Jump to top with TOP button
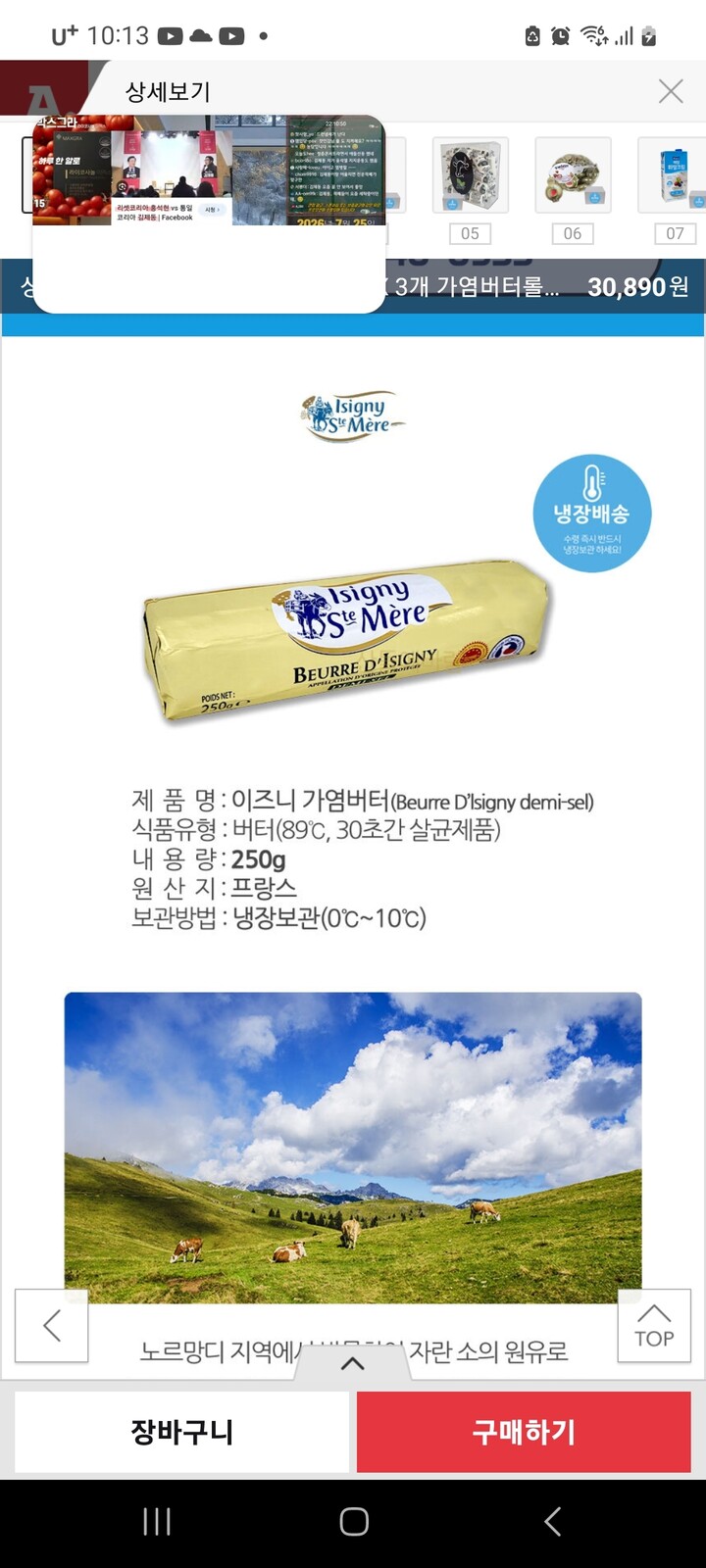The height and width of the screenshot is (1568, 706). coord(654,1325)
